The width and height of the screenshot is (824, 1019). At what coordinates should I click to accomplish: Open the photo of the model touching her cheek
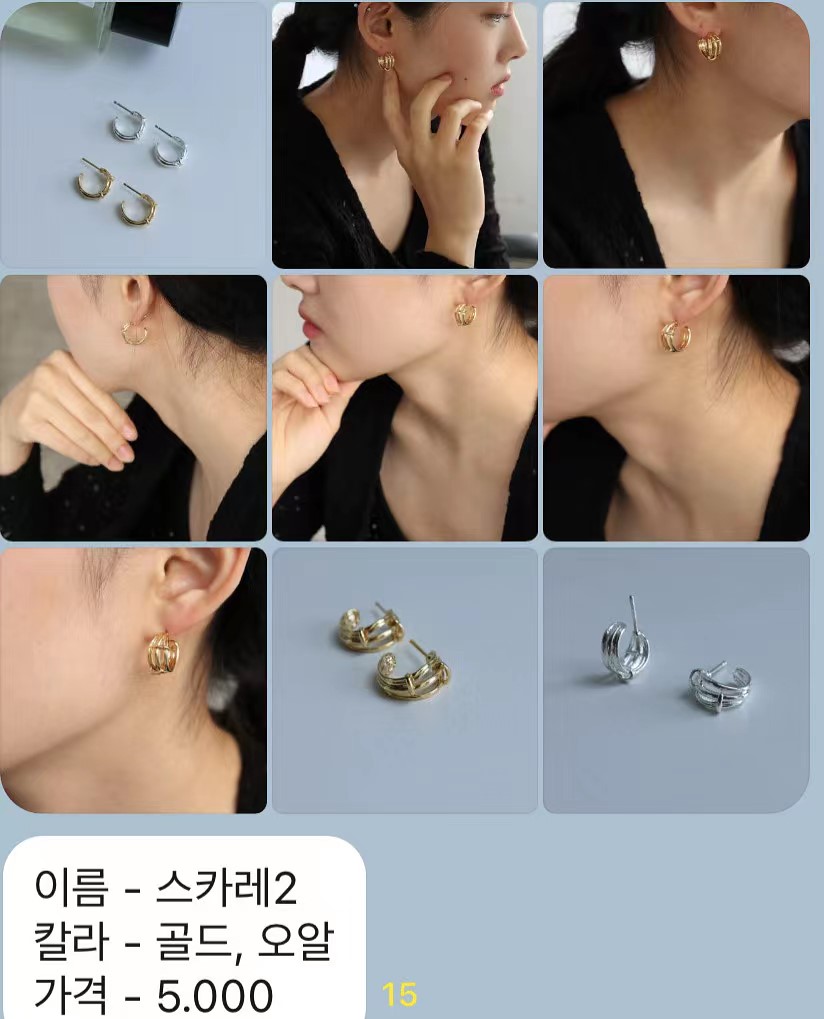point(405,135)
